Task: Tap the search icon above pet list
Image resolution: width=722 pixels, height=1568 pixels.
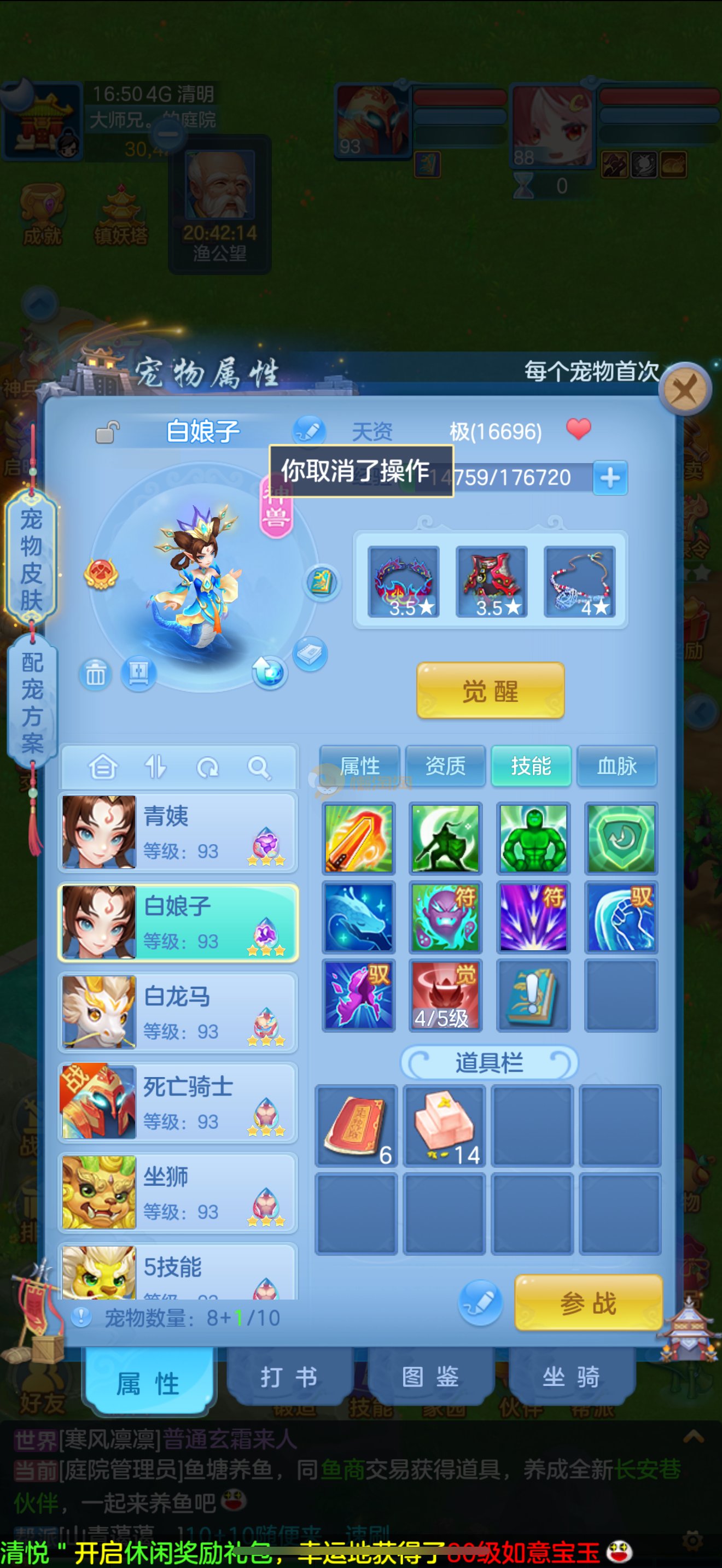Action: [x=259, y=768]
